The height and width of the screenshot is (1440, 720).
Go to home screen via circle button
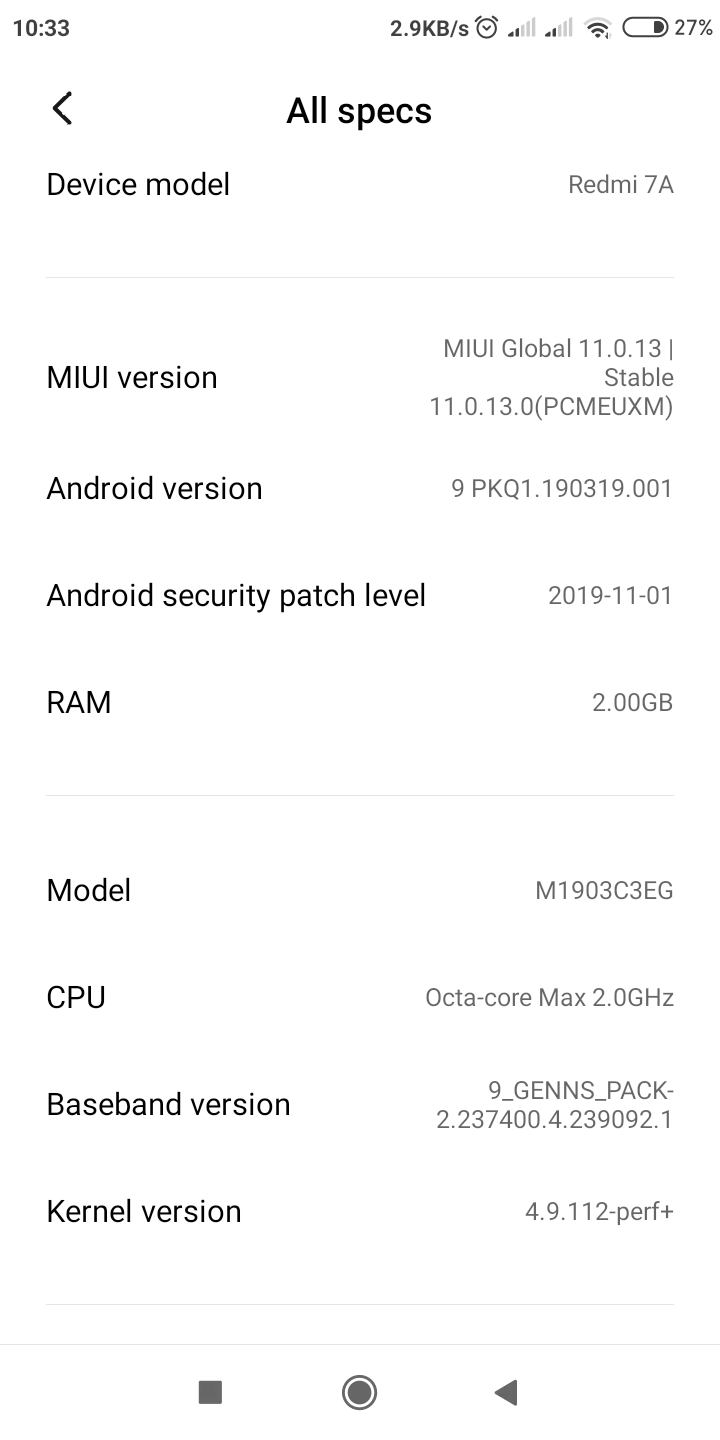click(359, 1392)
